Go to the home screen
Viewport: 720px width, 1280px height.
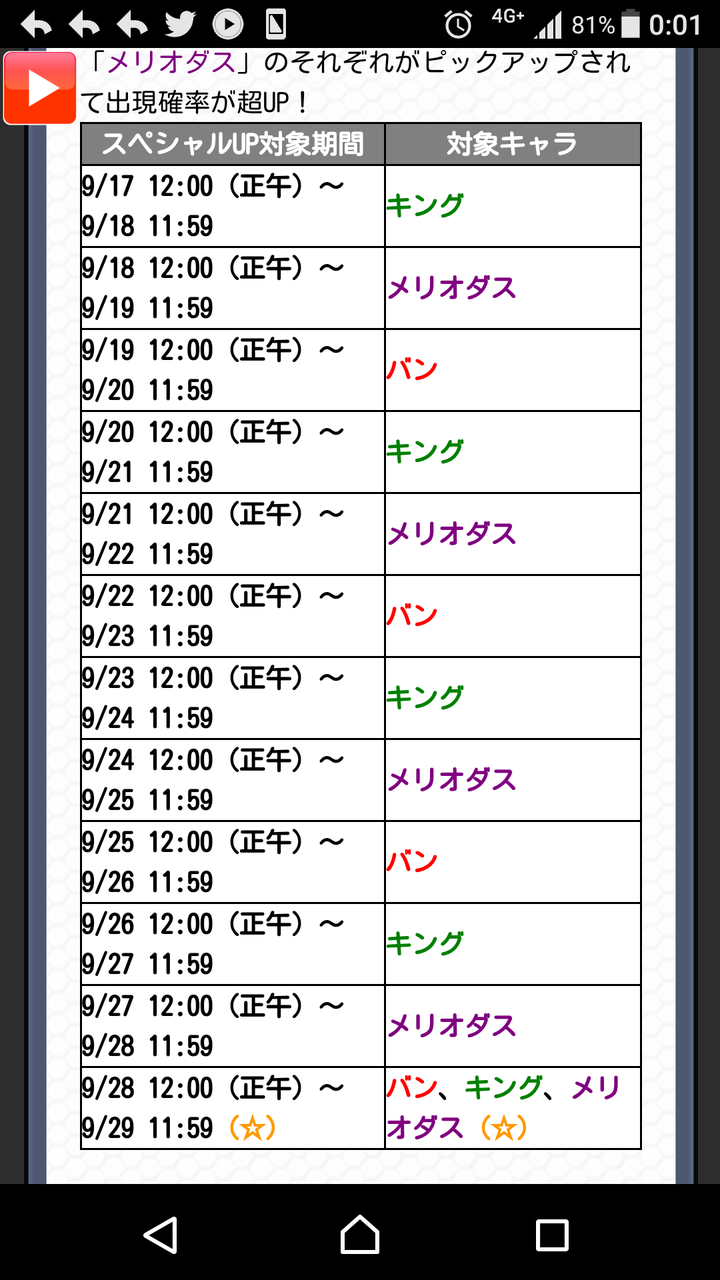point(360,1234)
